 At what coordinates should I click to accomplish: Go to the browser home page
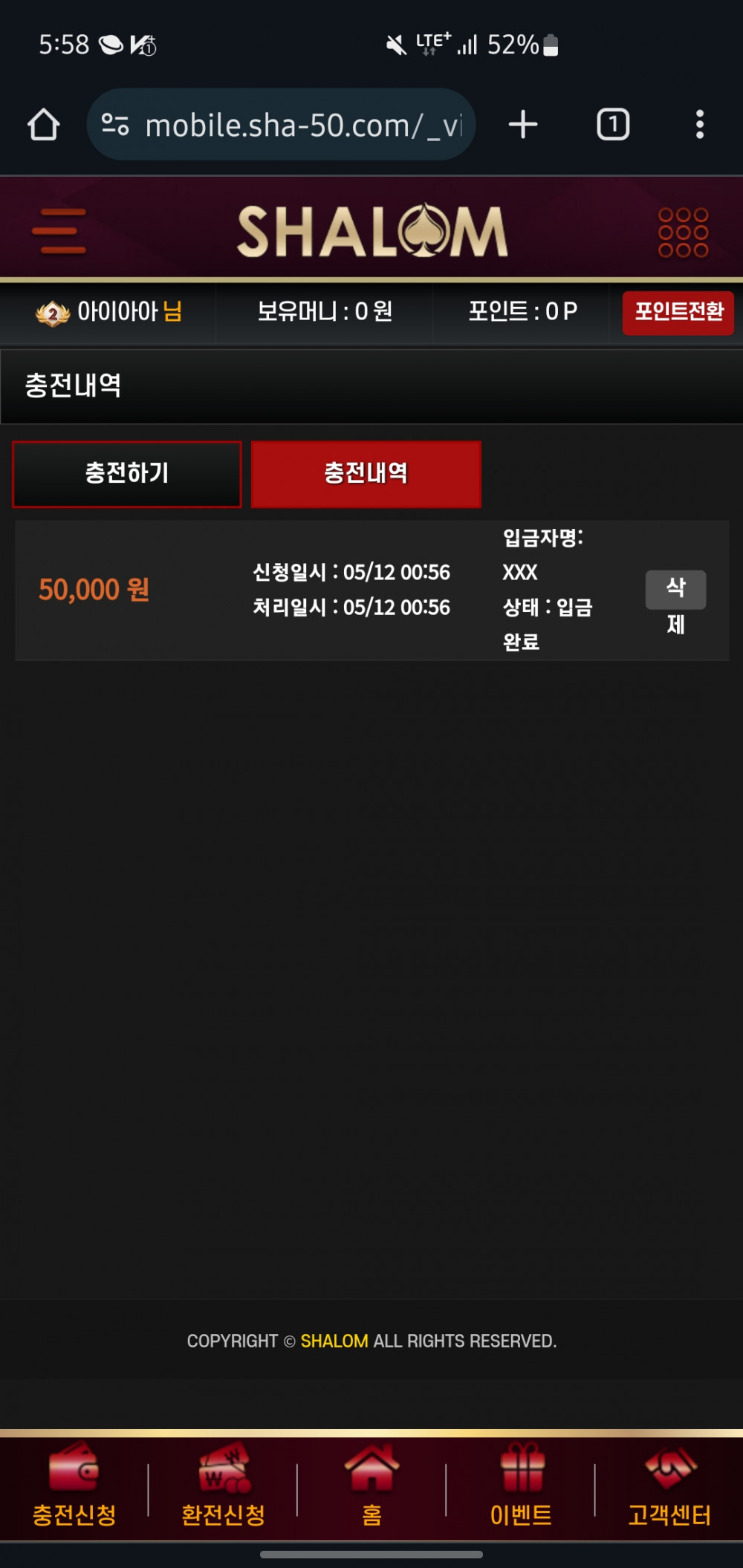pyautogui.click(x=44, y=125)
